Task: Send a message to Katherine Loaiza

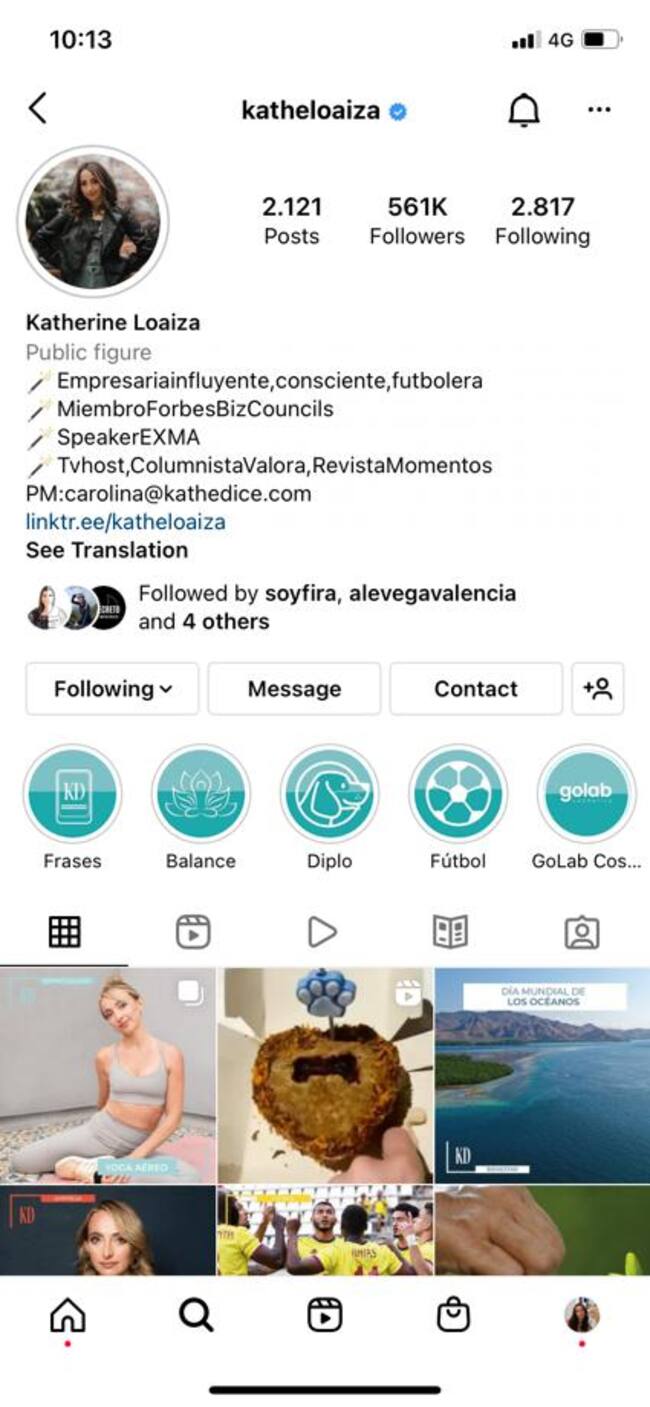Action: [294, 689]
